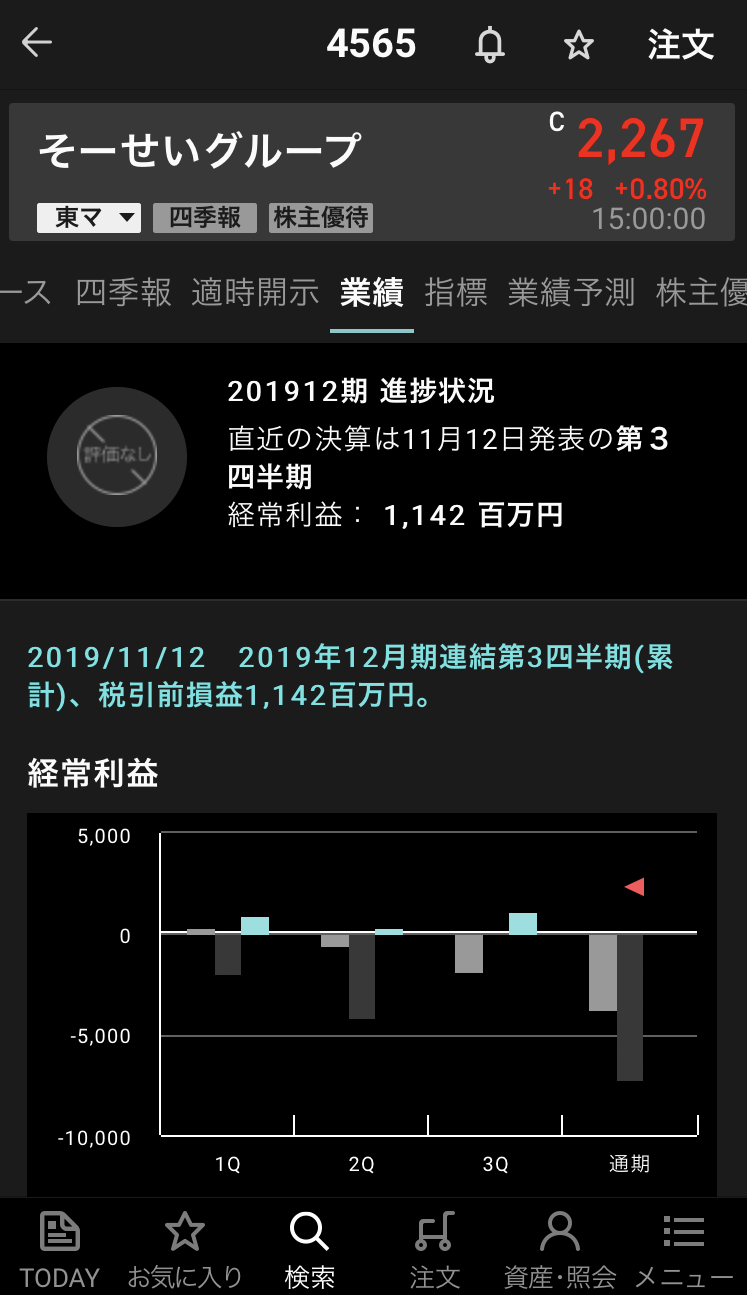747x1295 pixels.
Task: Open the 四季報 chip under stock name
Action: [205, 218]
